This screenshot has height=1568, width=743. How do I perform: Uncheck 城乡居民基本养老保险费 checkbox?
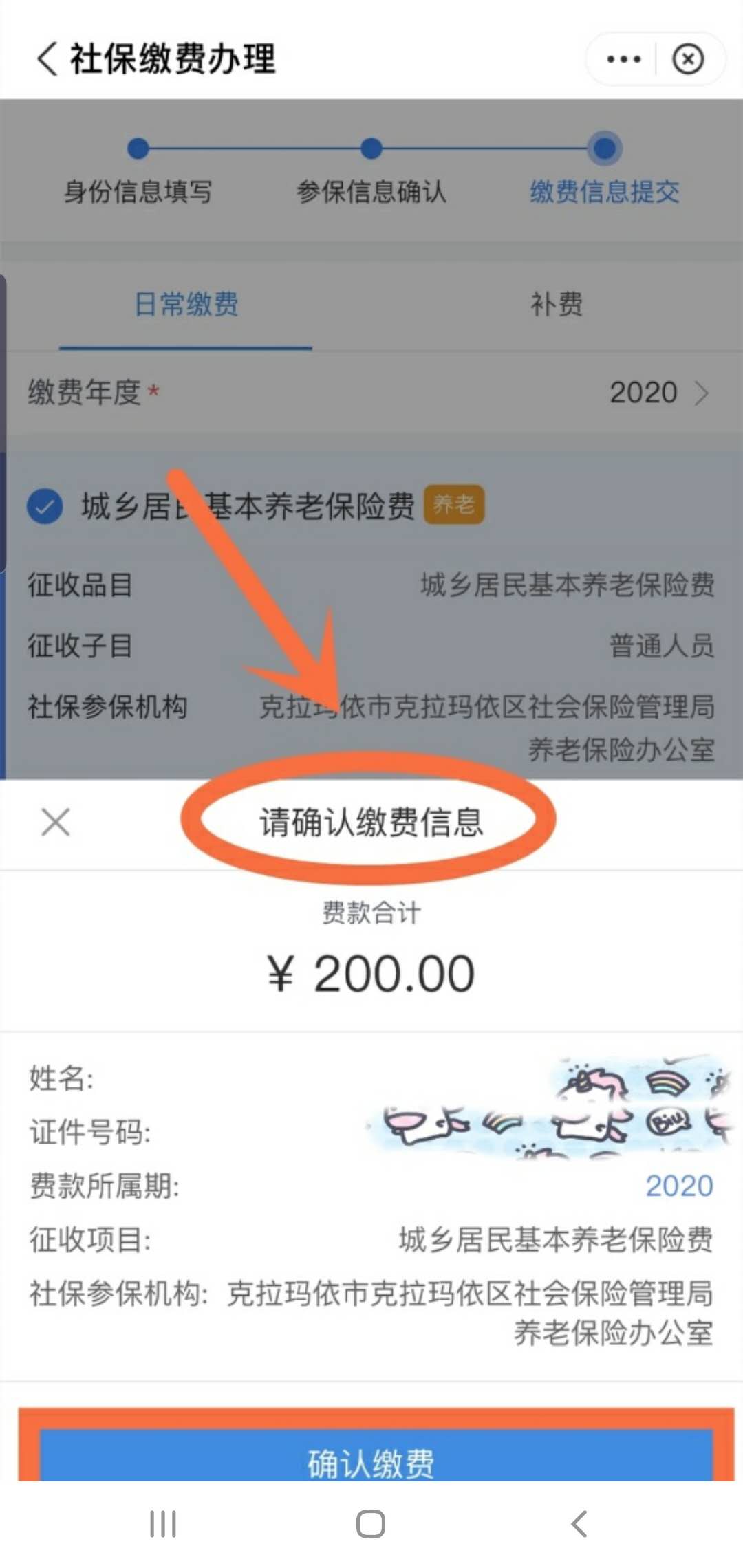pos(45,506)
